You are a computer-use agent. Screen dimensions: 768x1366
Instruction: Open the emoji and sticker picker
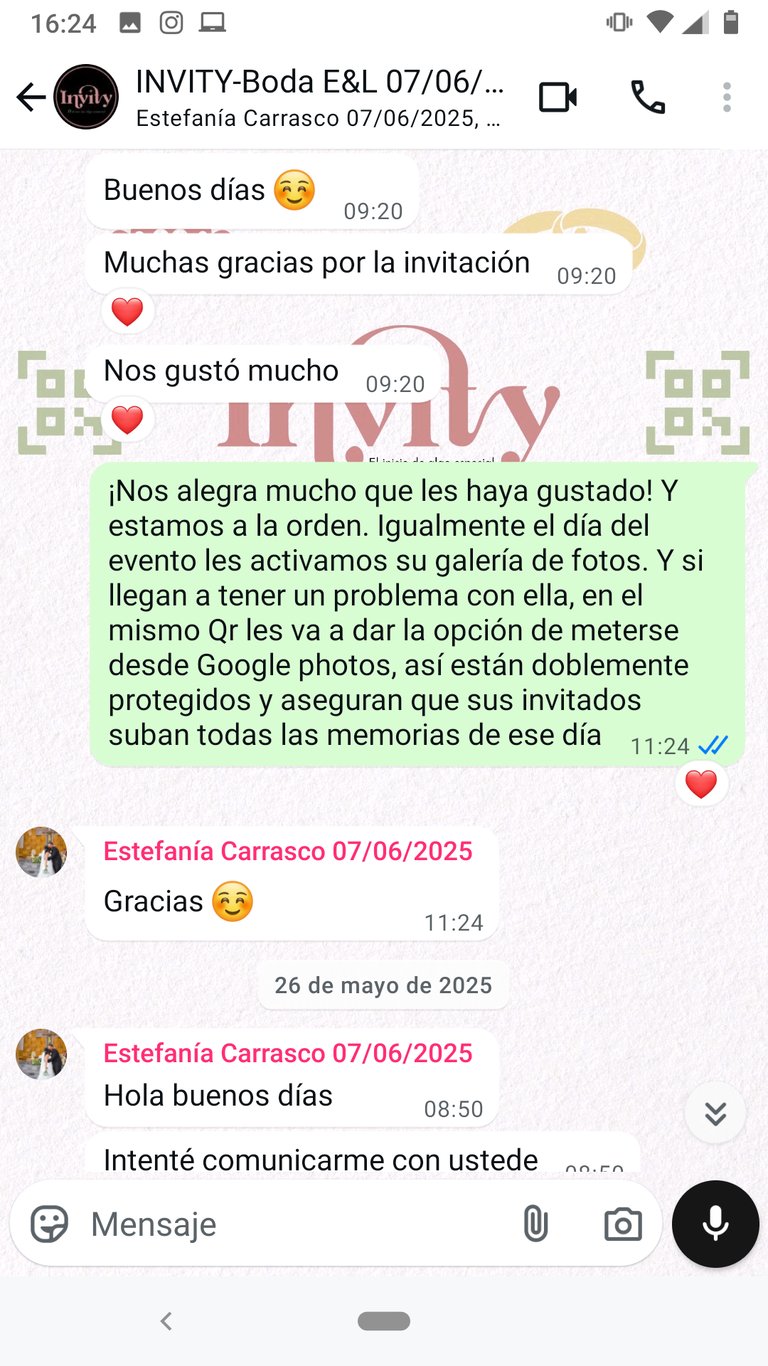coord(50,1224)
